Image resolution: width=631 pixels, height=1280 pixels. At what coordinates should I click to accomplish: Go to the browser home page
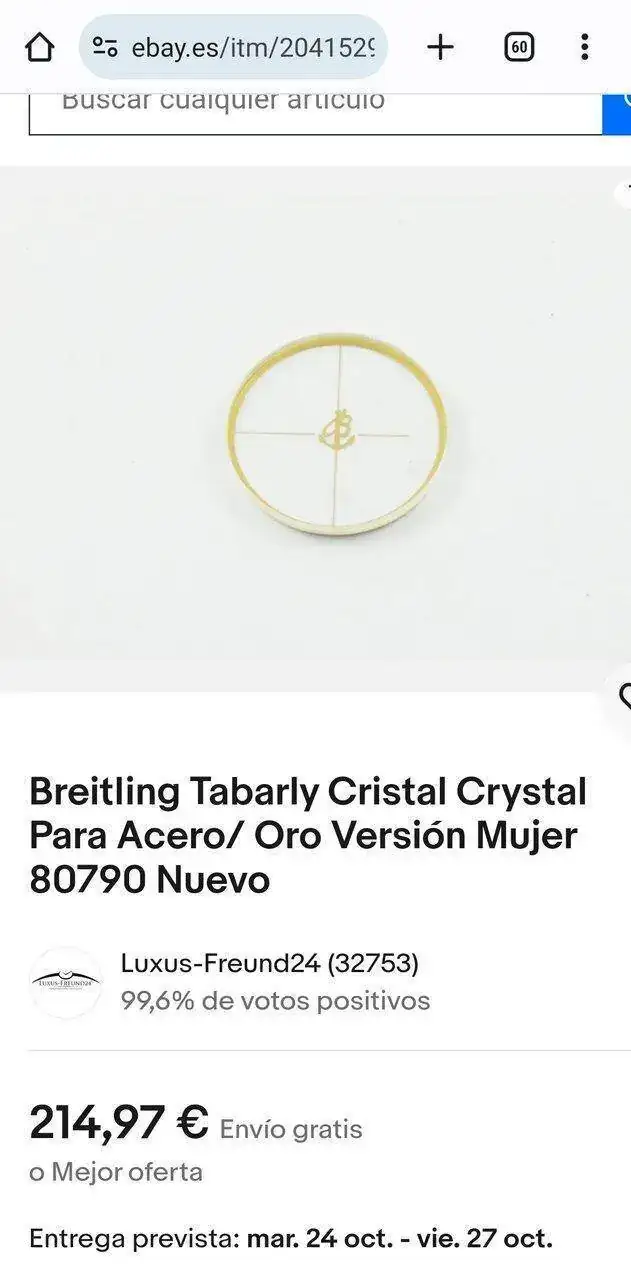pyautogui.click(x=39, y=47)
